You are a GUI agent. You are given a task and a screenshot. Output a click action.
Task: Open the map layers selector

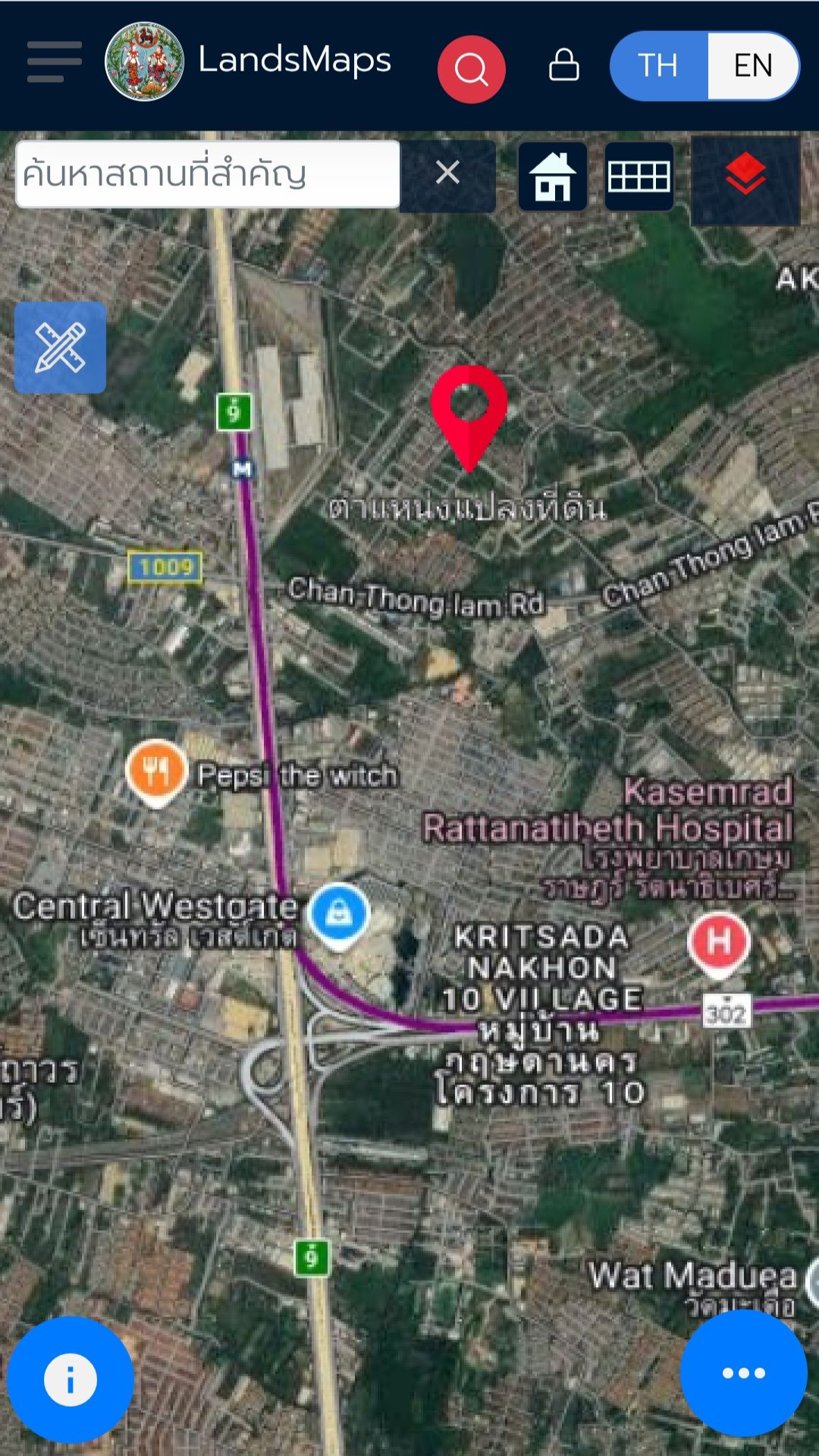pyautogui.click(x=745, y=179)
